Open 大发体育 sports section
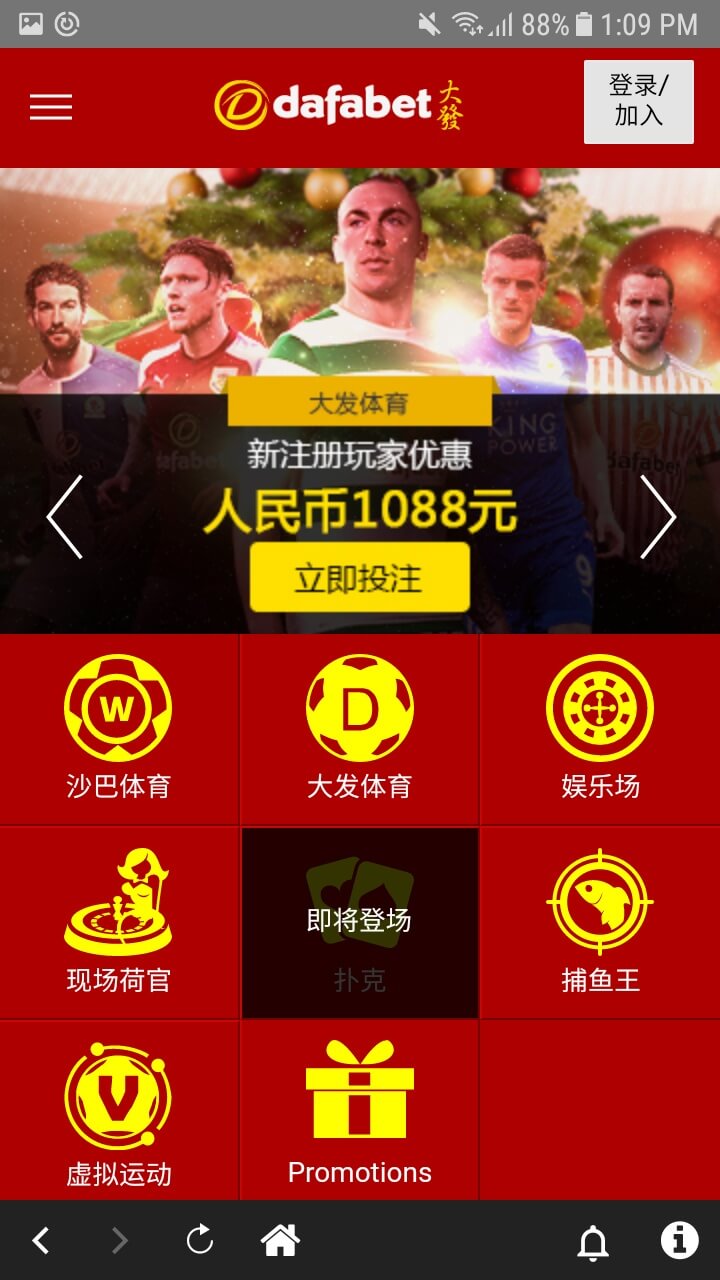Image resolution: width=720 pixels, height=1280 pixels. tap(359, 729)
